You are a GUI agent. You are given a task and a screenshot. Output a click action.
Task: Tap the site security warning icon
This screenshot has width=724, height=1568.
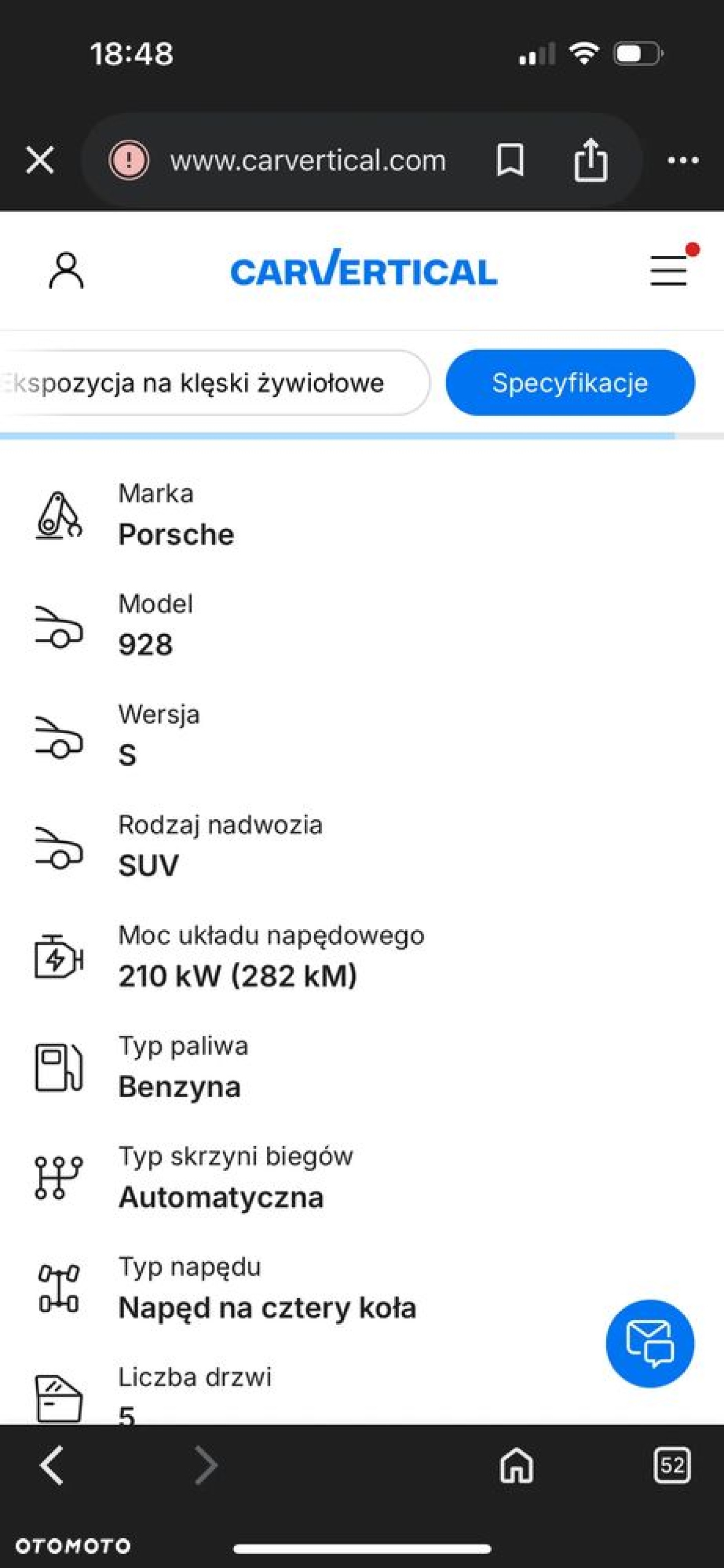(129, 160)
